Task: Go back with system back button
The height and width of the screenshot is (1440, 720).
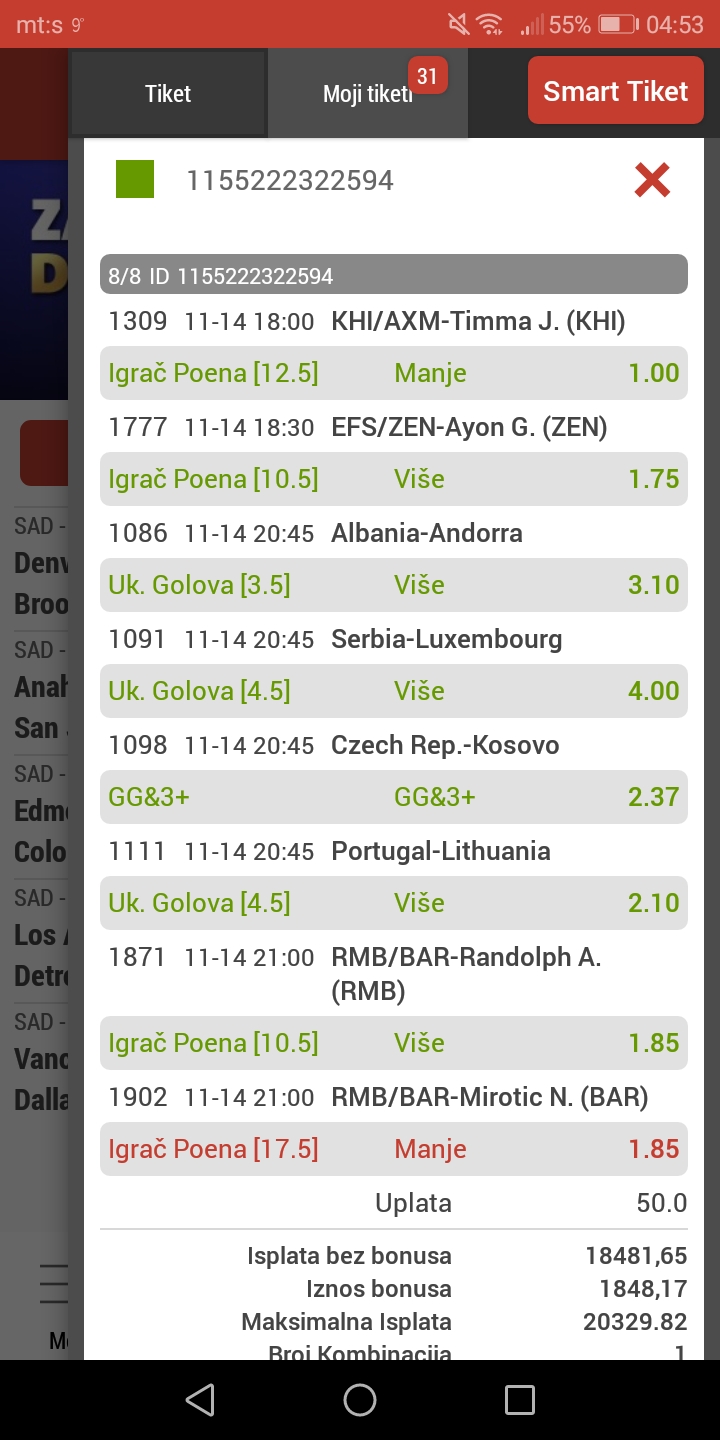Action: [x=200, y=1399]
